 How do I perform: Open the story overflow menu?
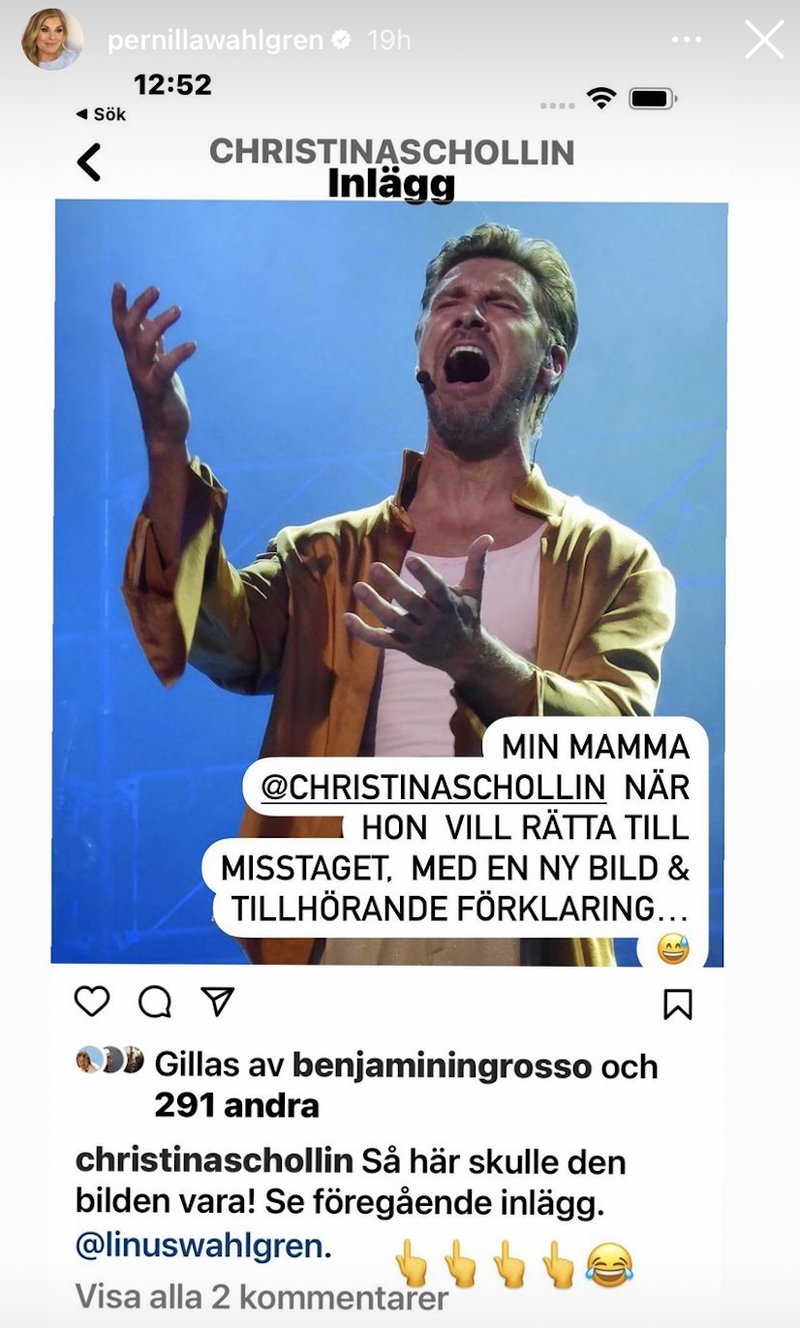pos(687,40)
